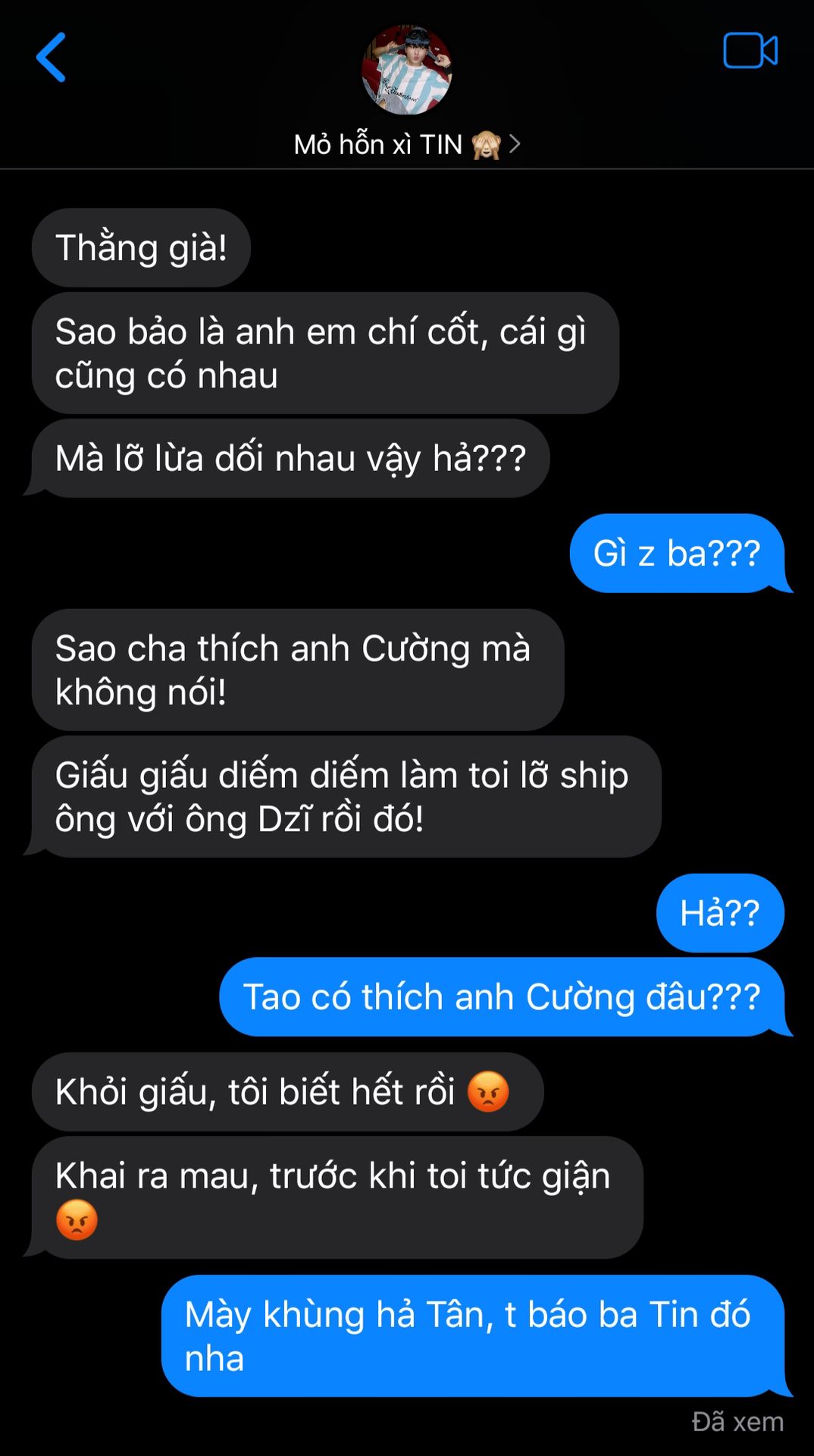814x1456 pixels.
Task: Go back to the message list
Action: click(51, 57)
